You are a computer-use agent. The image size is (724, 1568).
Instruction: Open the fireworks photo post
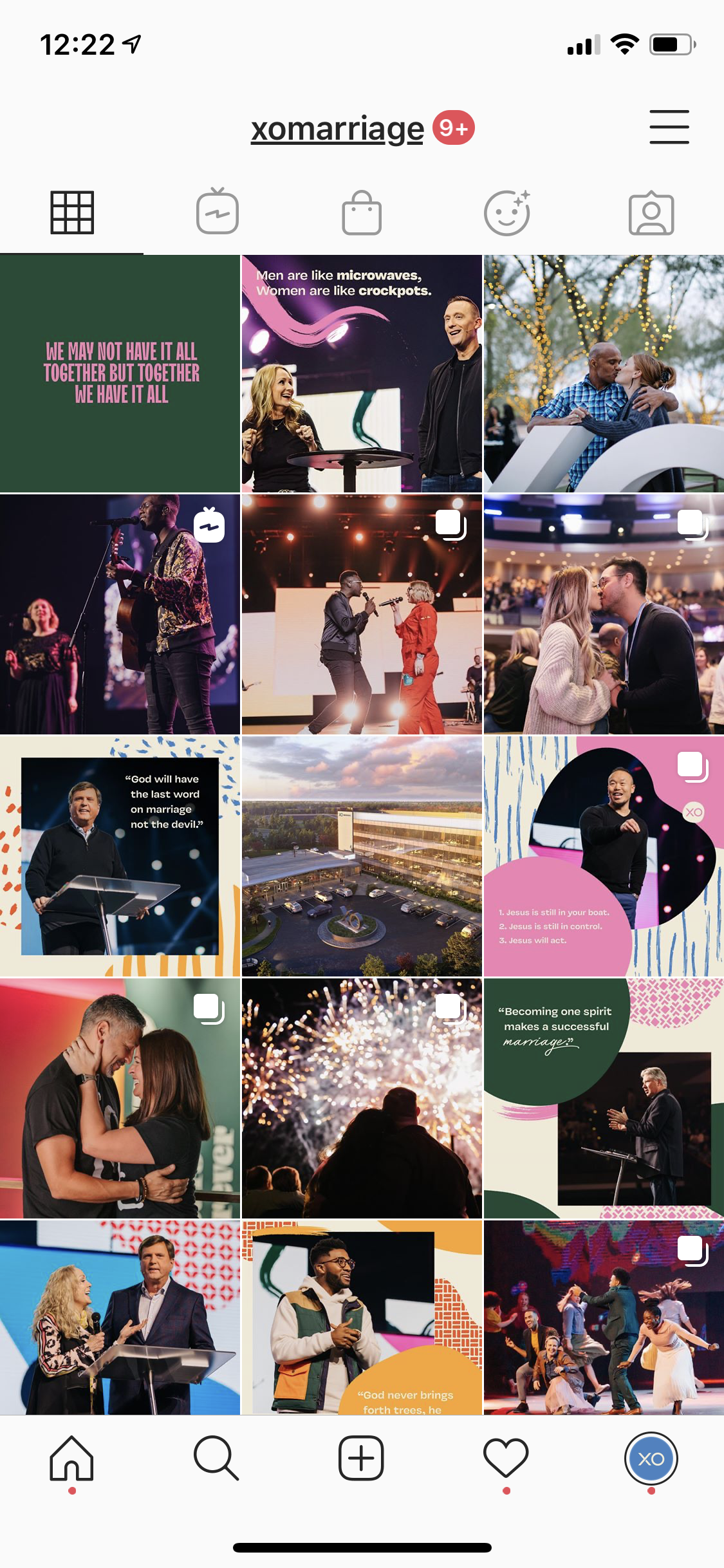362,1098
